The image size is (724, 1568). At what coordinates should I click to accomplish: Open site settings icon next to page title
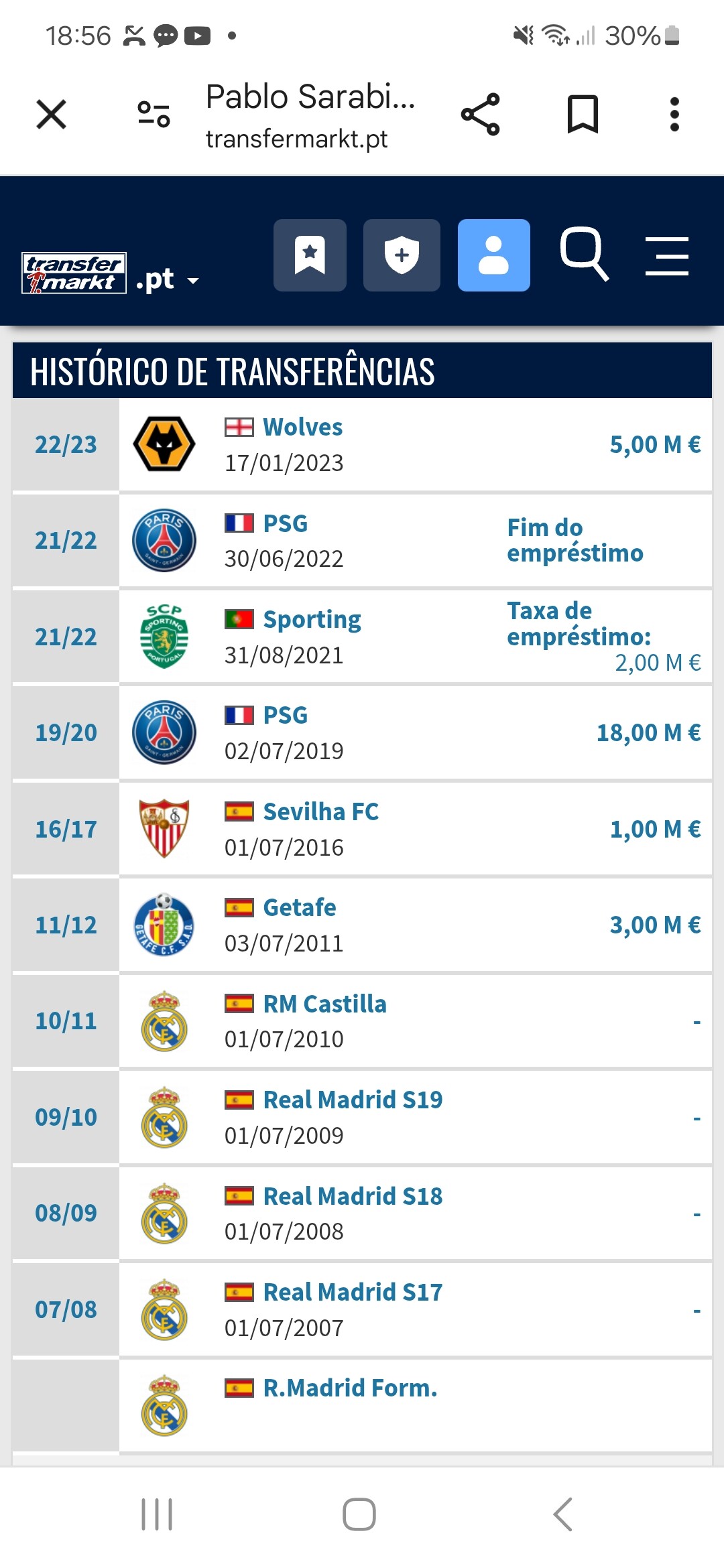[x=154, y=114]
